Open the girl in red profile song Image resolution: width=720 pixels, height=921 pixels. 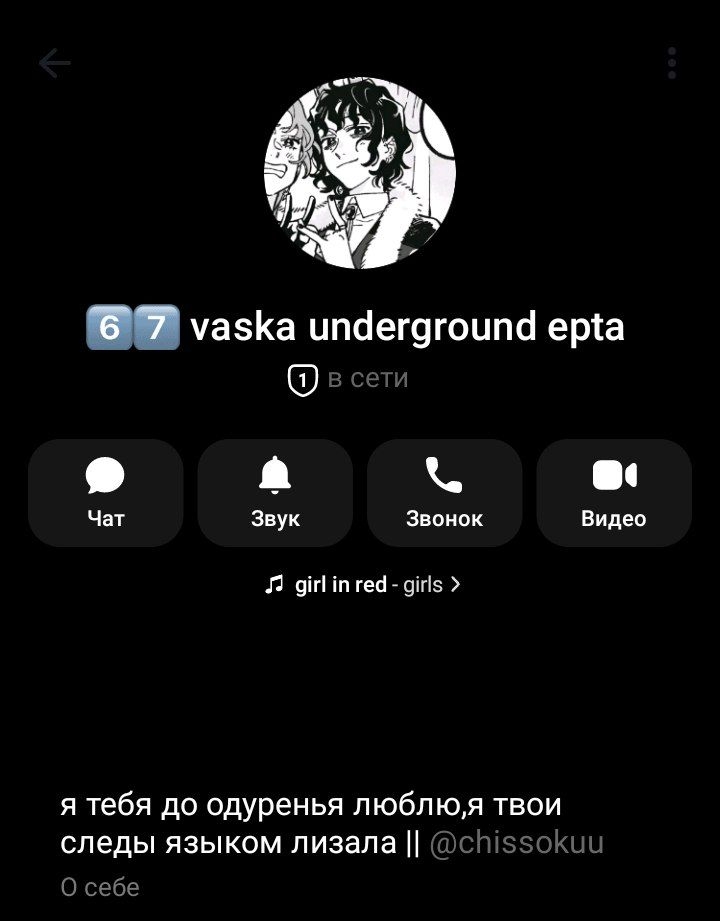tap(361, 585)
